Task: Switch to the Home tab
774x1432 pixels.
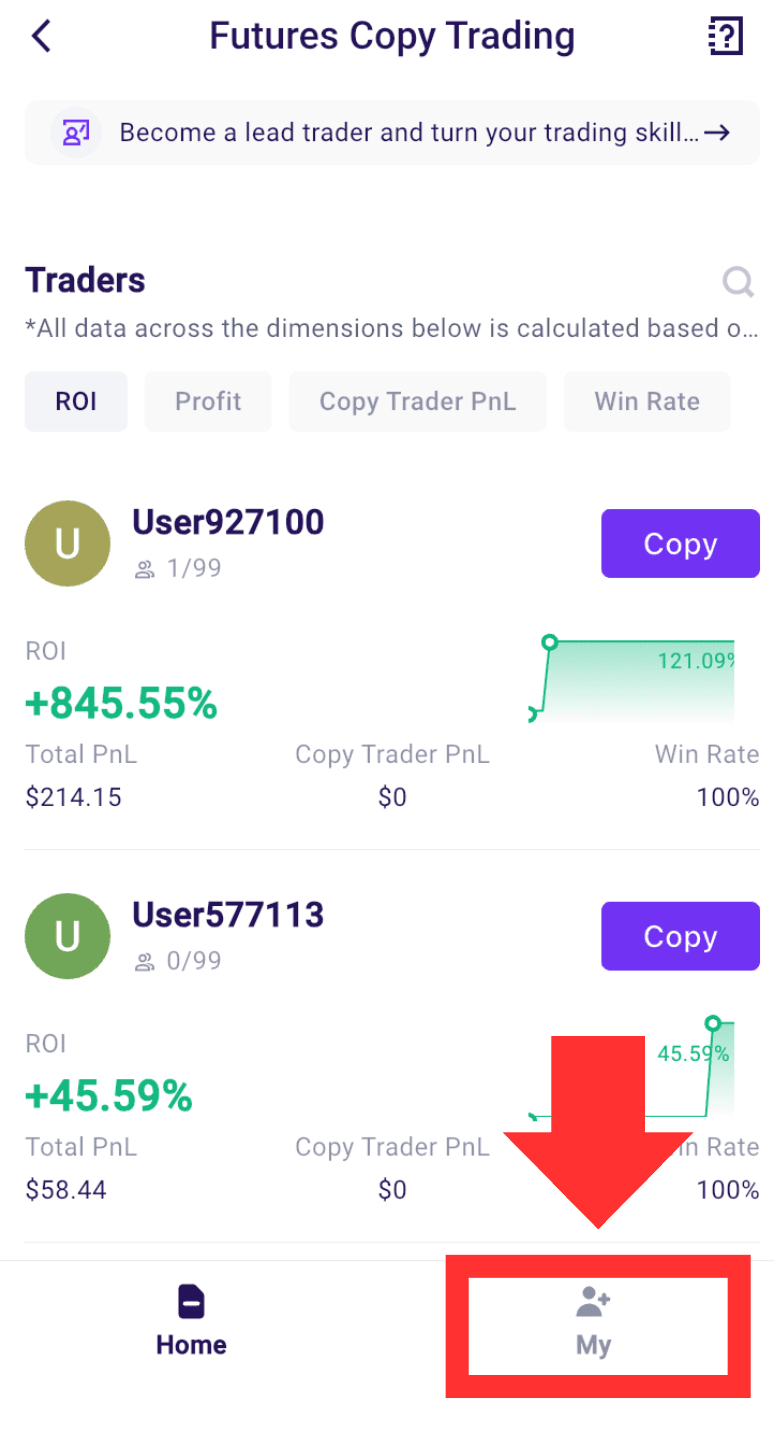Action: [x=191, y=1321]
